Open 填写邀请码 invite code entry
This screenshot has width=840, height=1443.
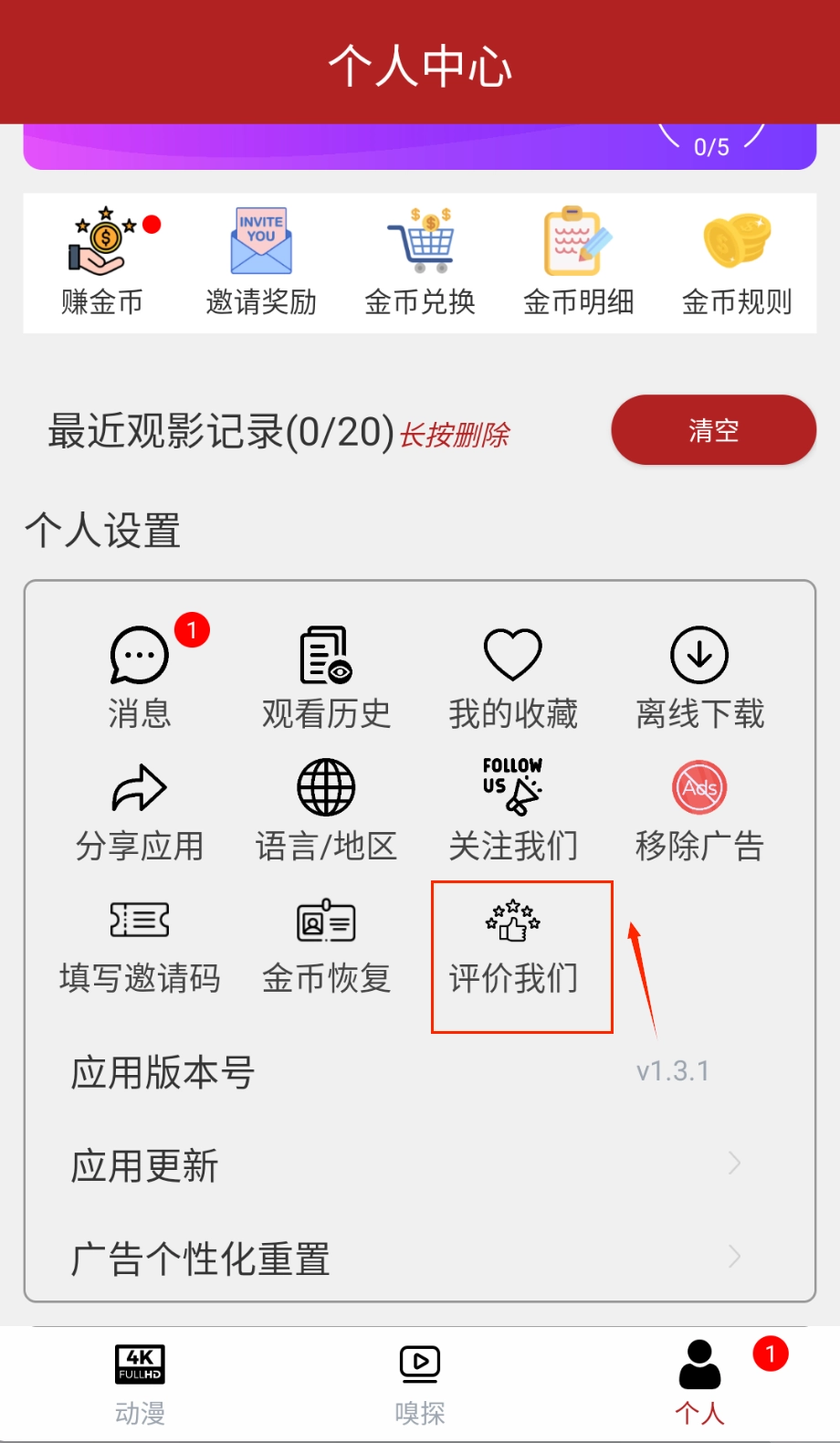pyautogui.click(x=140, y=943)
